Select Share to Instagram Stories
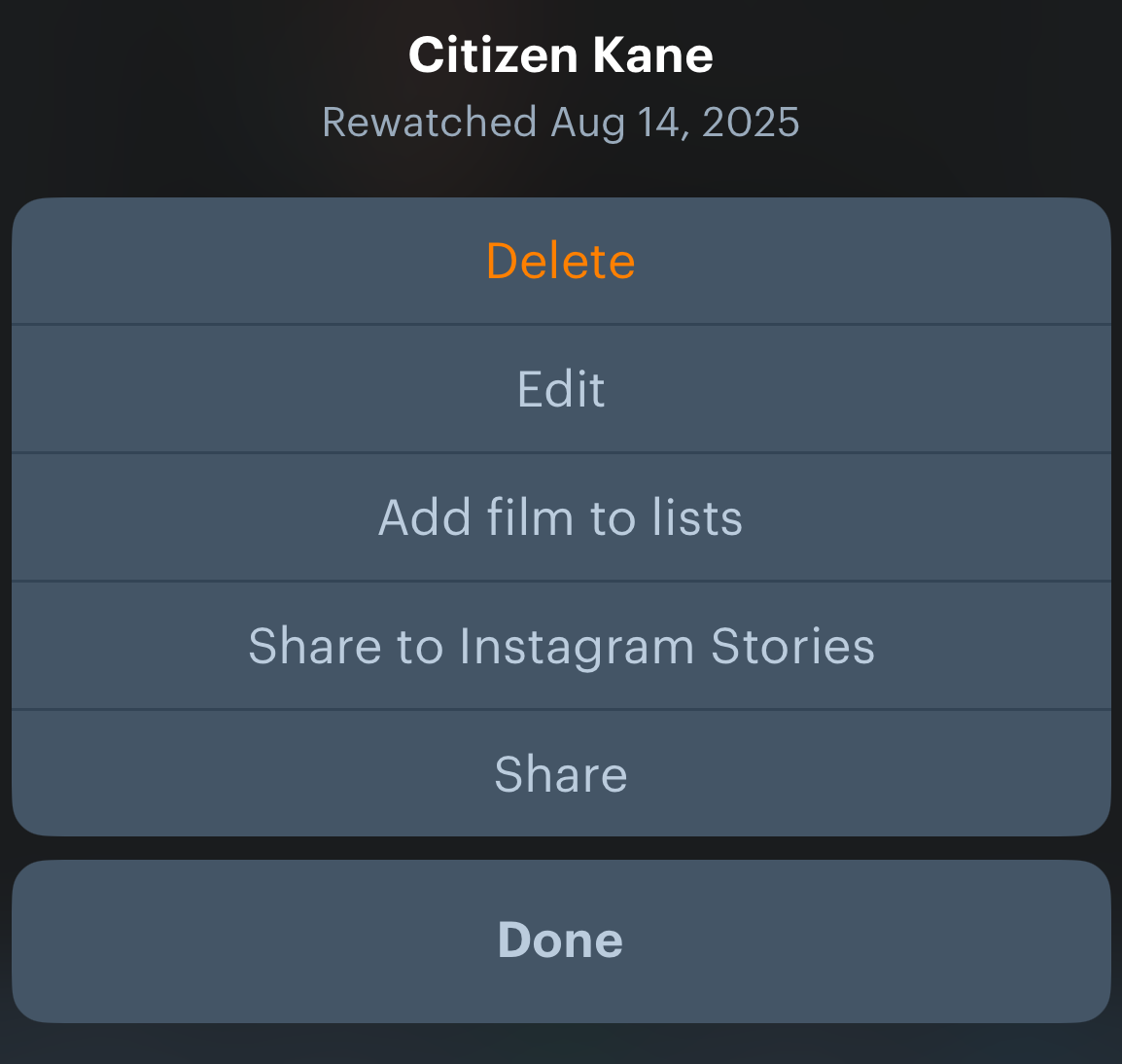 pos(561,646)
